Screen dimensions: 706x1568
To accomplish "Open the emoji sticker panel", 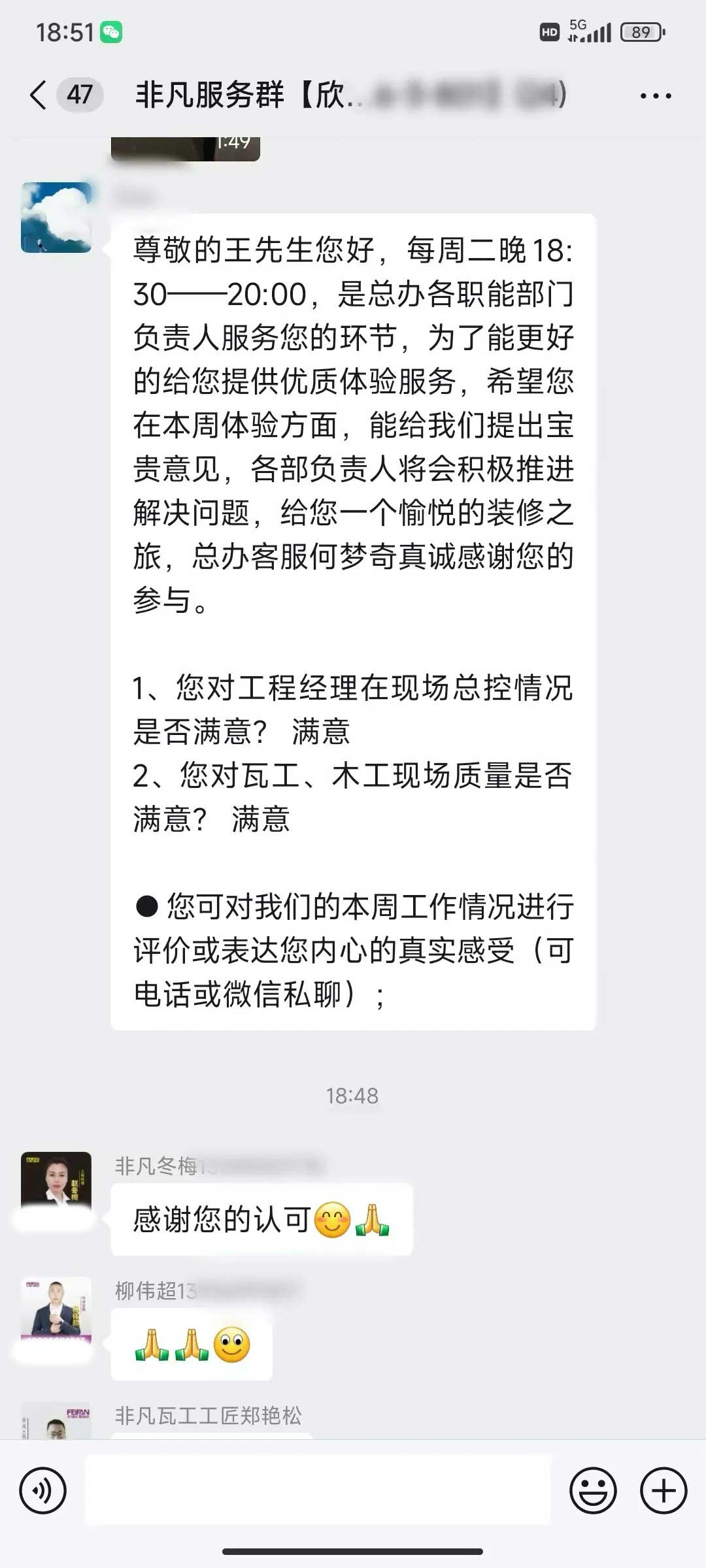I will click(593, 1490).
